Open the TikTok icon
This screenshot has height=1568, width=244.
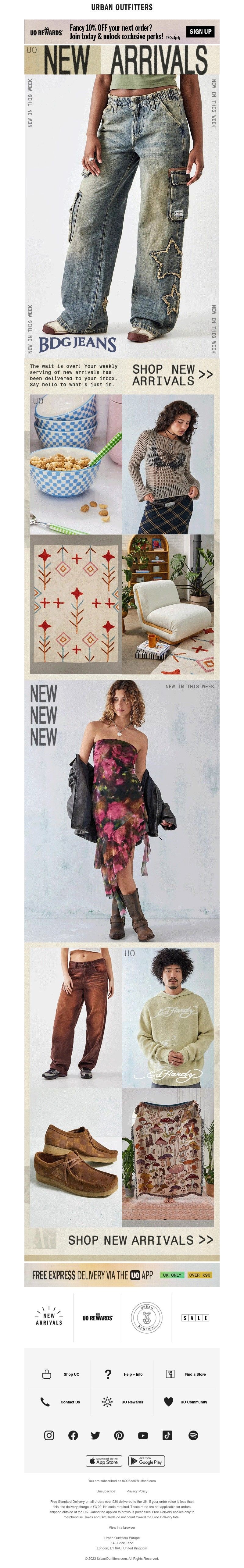[167, 1435]
